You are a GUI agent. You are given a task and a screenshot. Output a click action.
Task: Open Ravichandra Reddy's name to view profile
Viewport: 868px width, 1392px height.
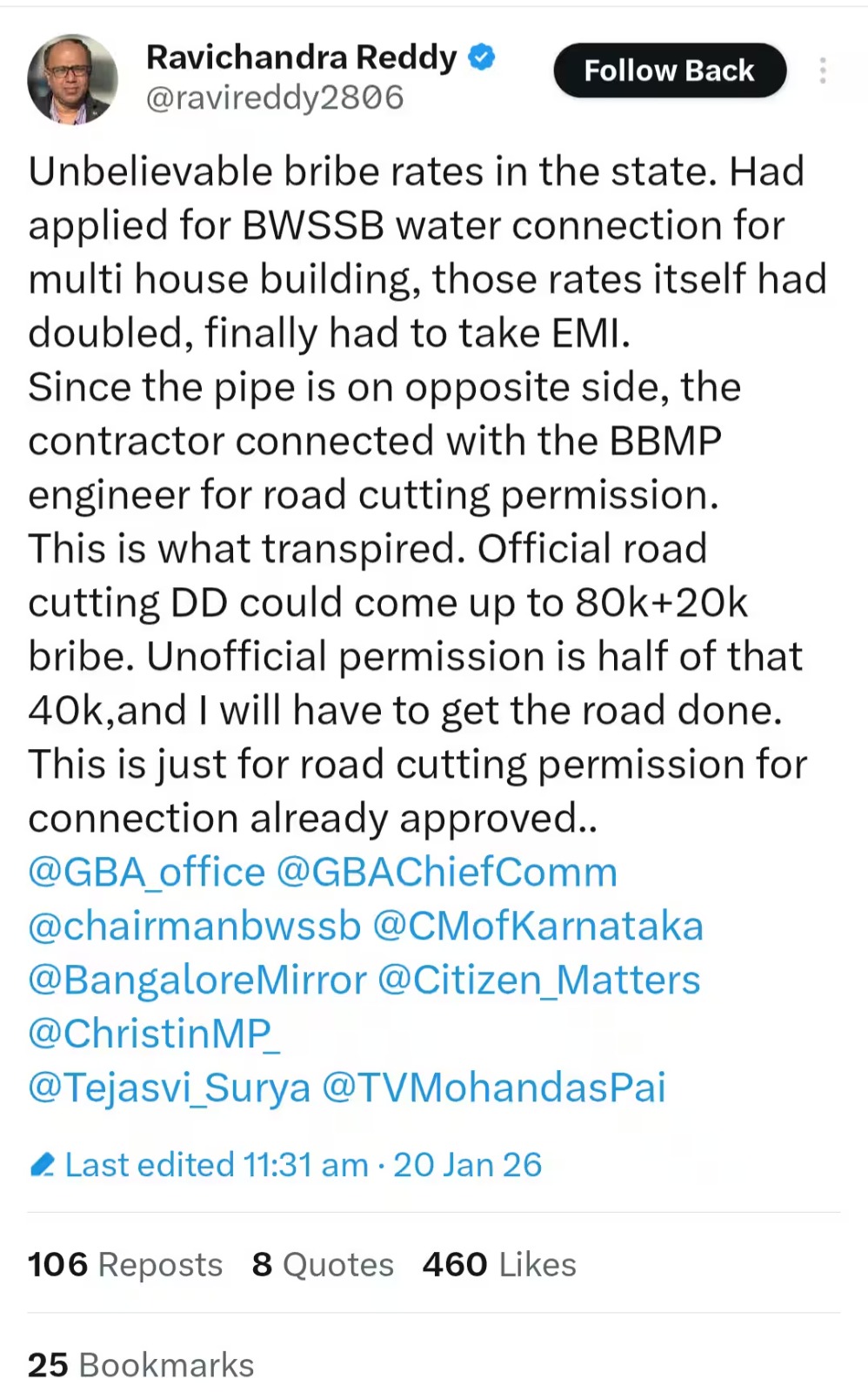coord(301,57)
